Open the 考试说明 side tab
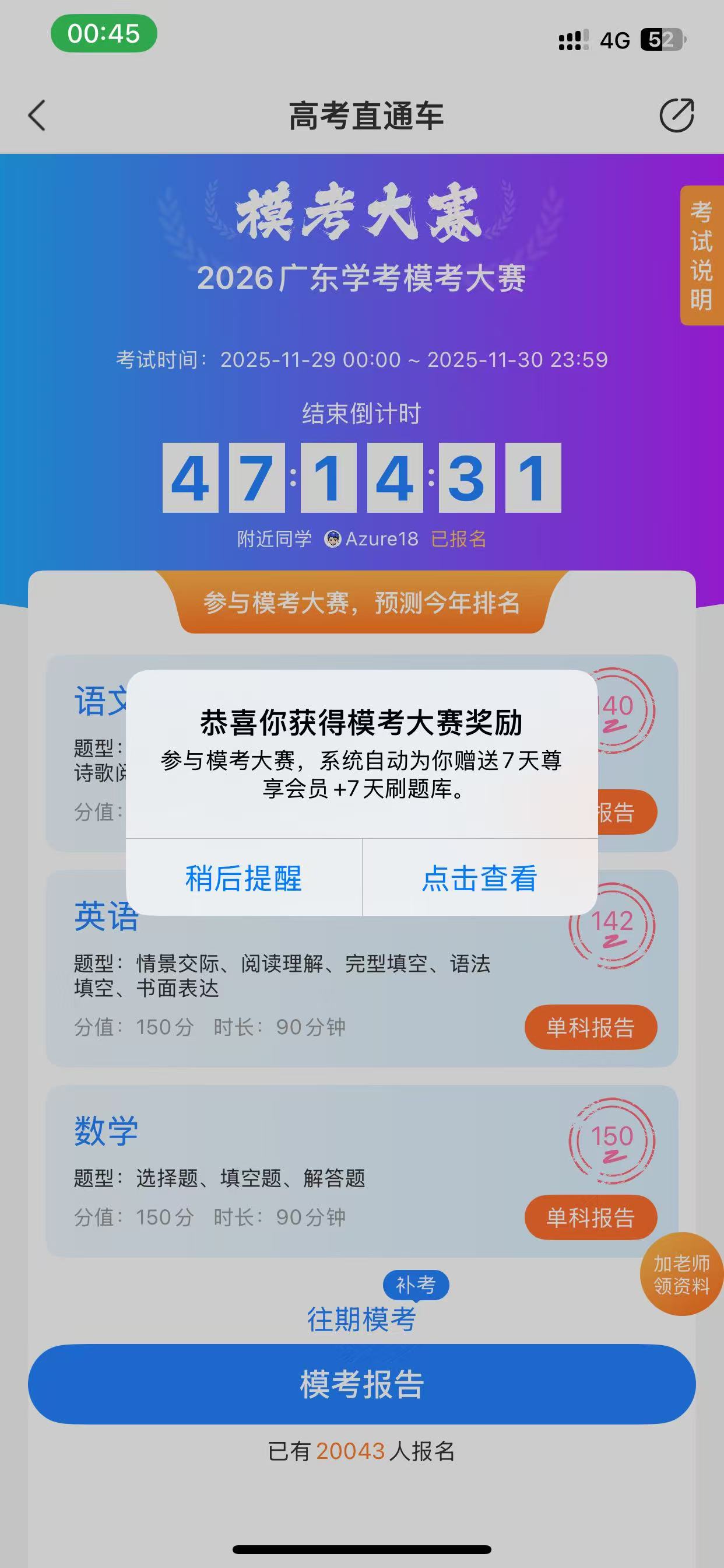Screen dimensions: 724x1568 tap(701, 256)
